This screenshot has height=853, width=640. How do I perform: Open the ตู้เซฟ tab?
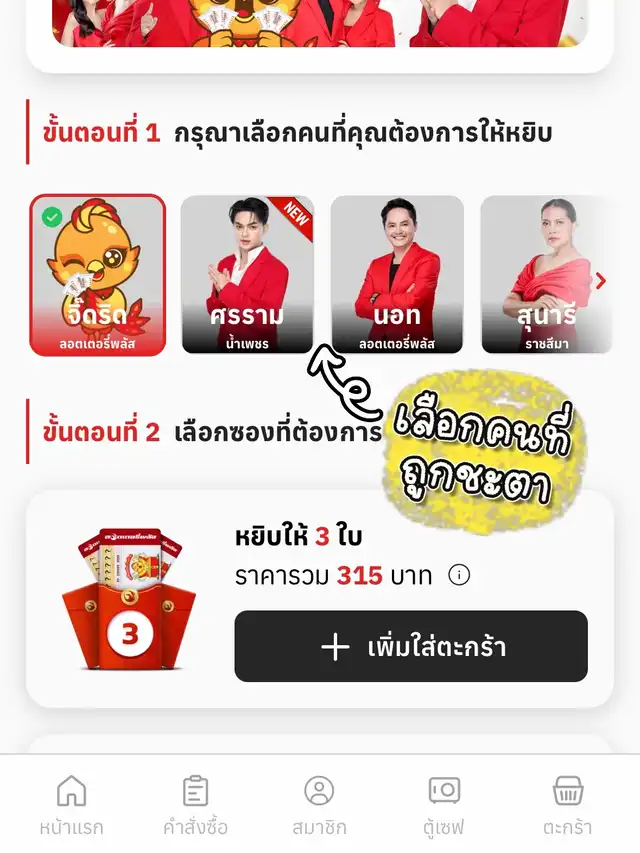click(x=444, y=805)
